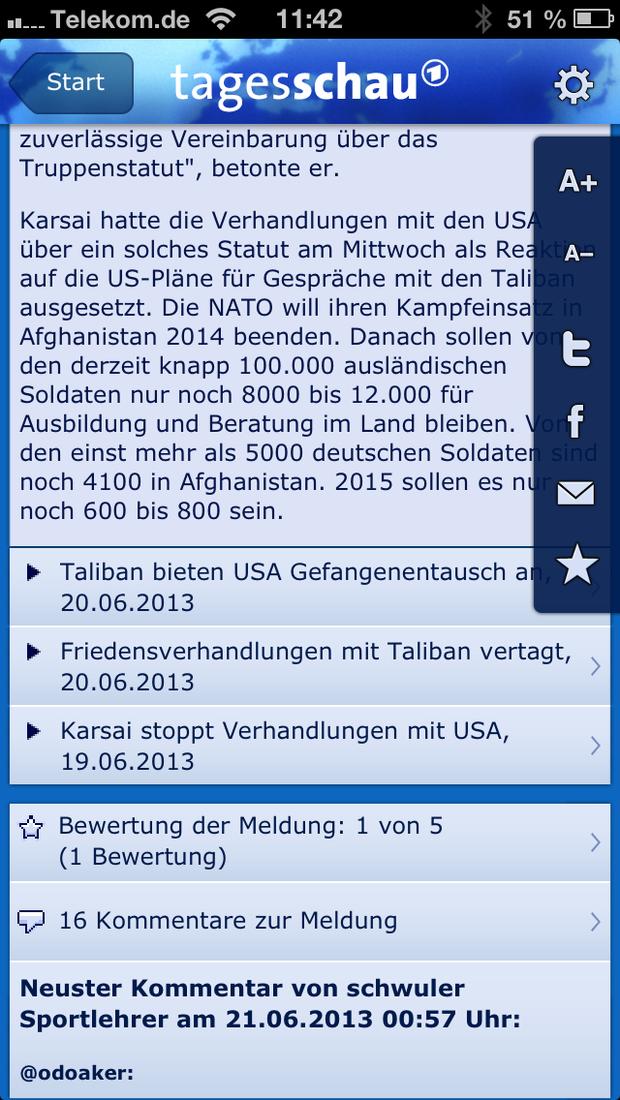Go back with the Start button
620x1100 pixels.
(x=72, y=83)
